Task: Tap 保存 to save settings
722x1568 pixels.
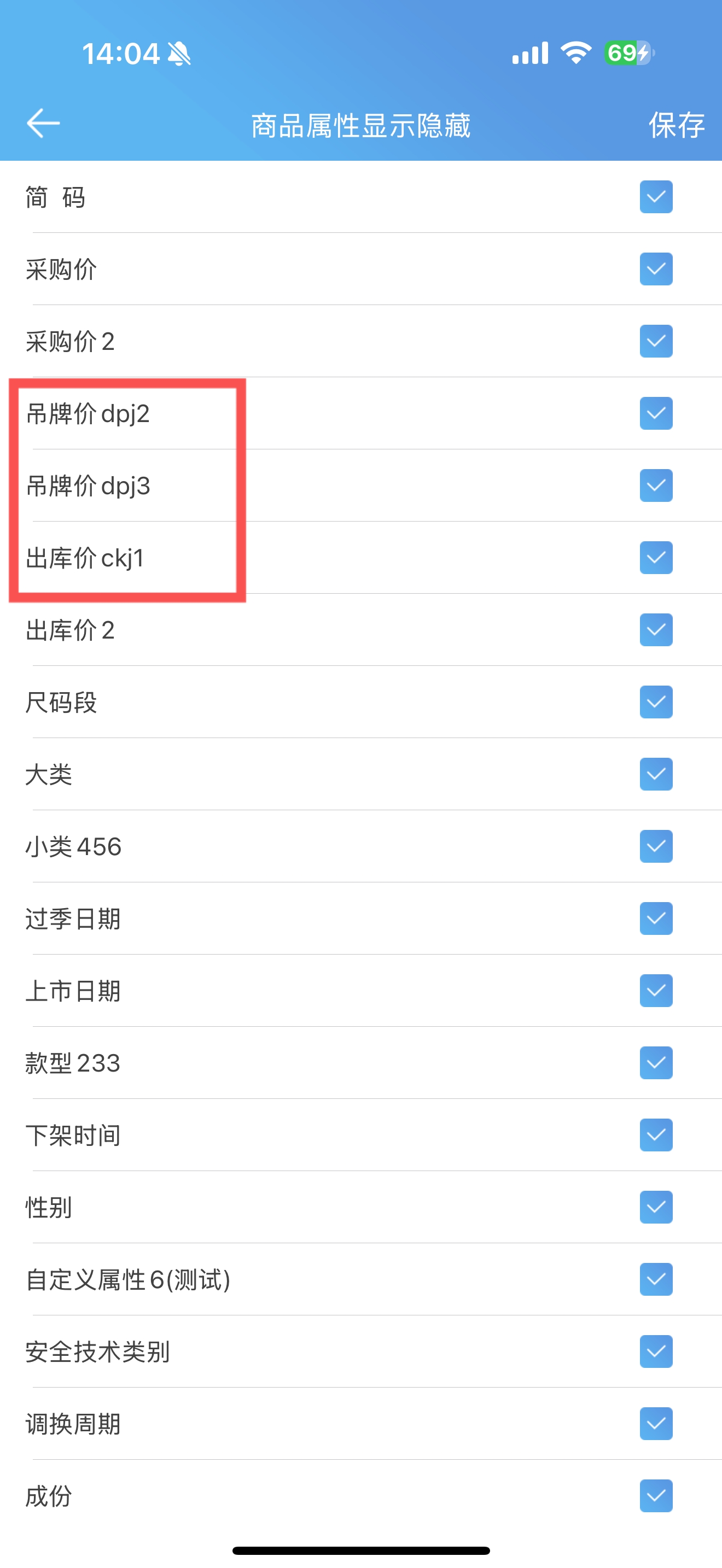Action: (676, 125)
